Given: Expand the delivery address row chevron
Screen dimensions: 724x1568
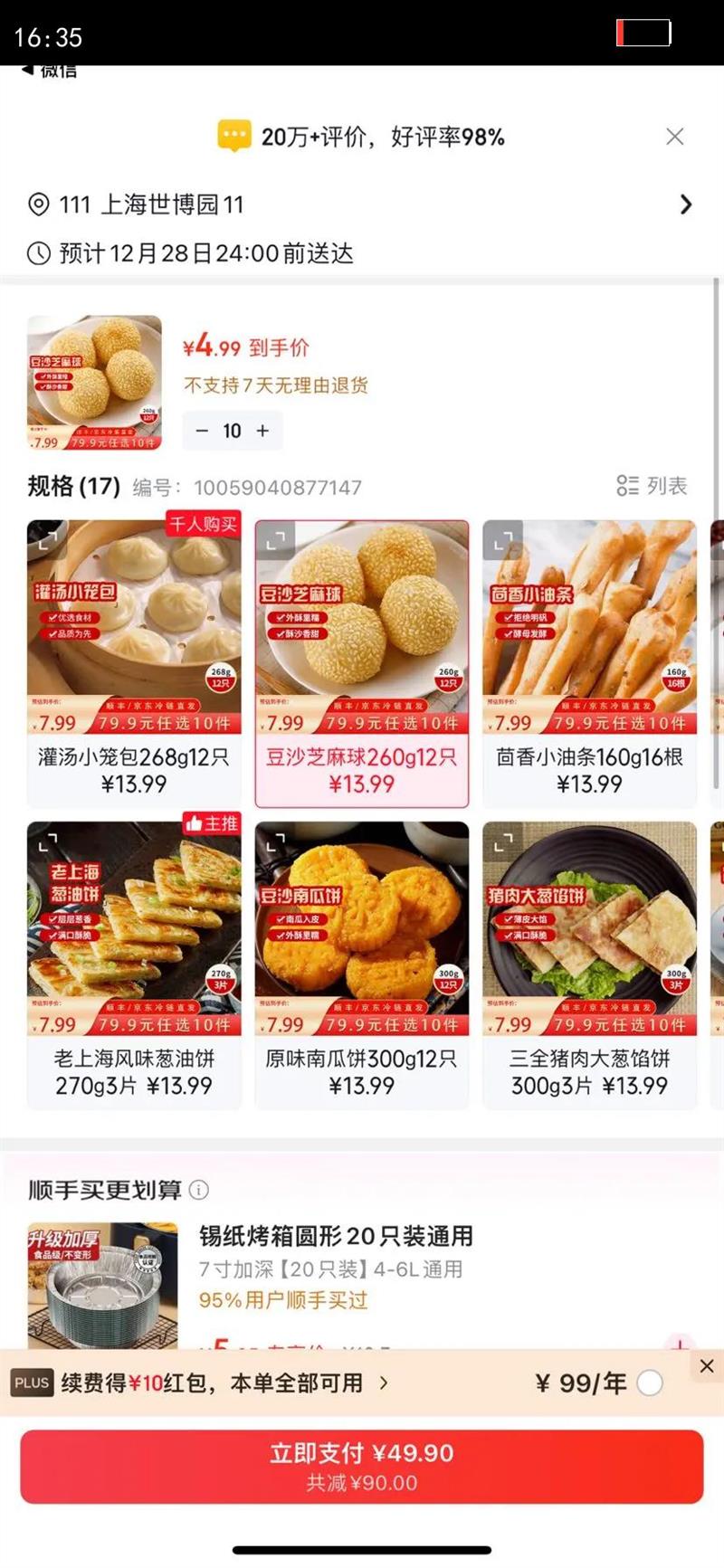Looking at the screenshot, I should pos(685,204).
